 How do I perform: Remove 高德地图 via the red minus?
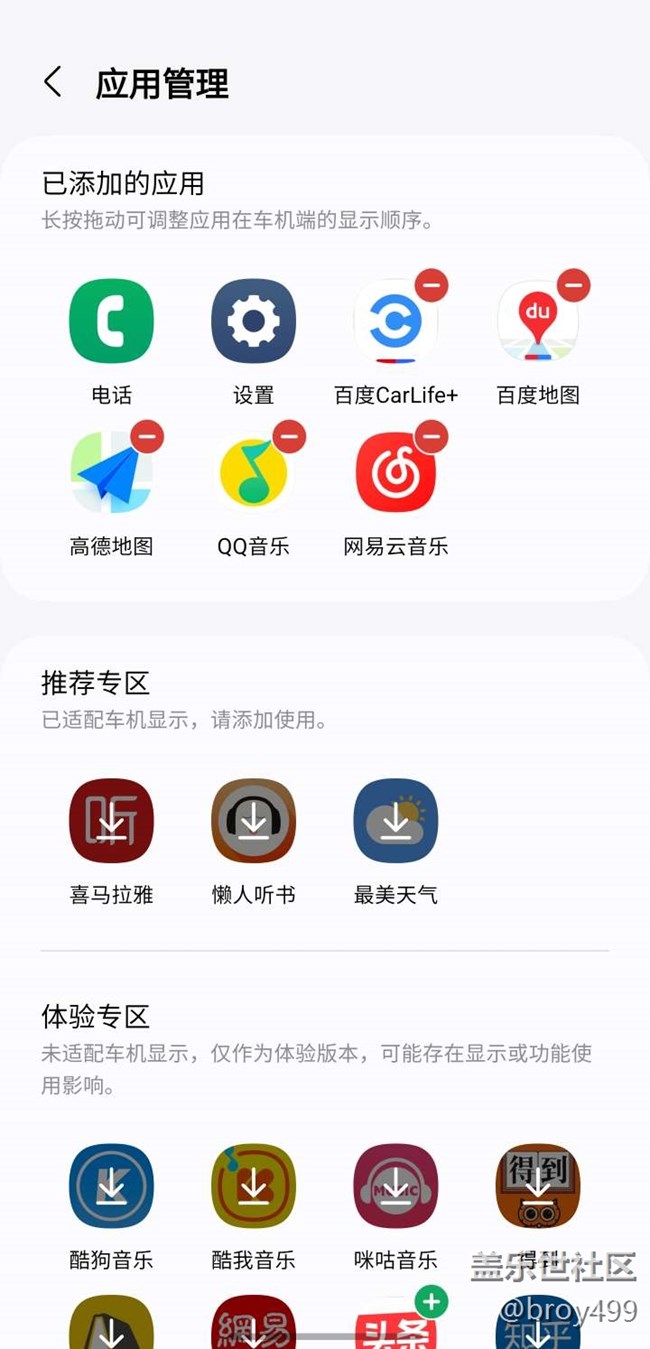coord(147,436)
